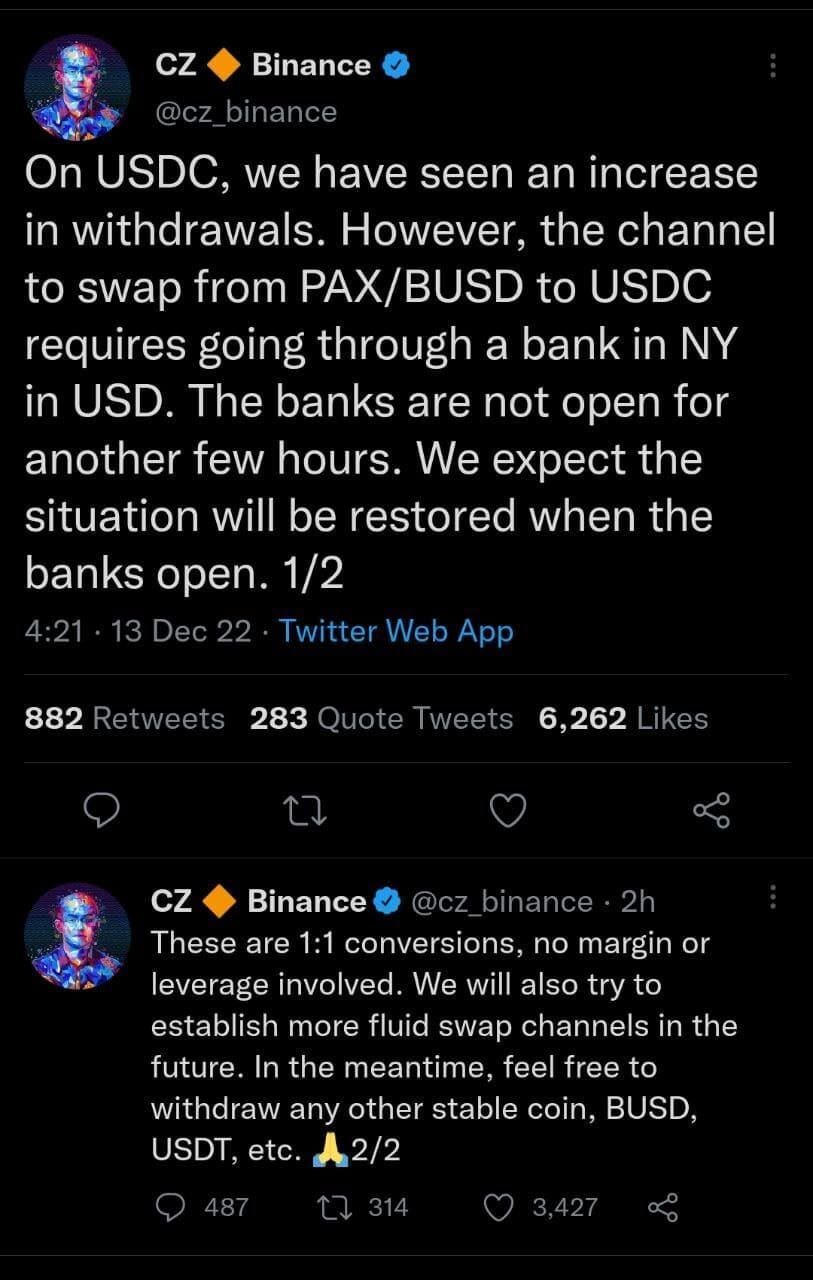View the 283 Quote Tweets
813x1280 pixels.
coord(381,718)
